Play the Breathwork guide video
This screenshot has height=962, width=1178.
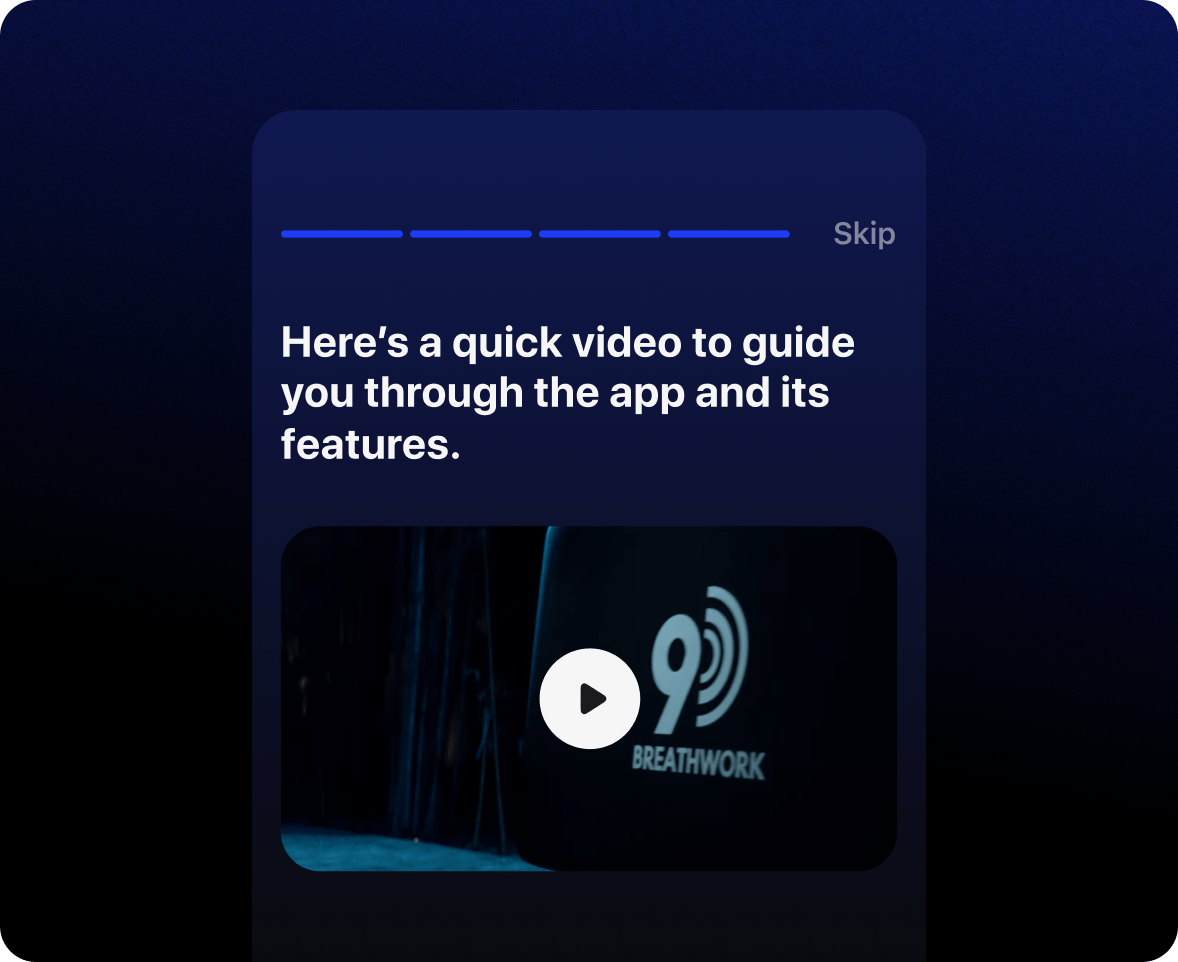589,698
